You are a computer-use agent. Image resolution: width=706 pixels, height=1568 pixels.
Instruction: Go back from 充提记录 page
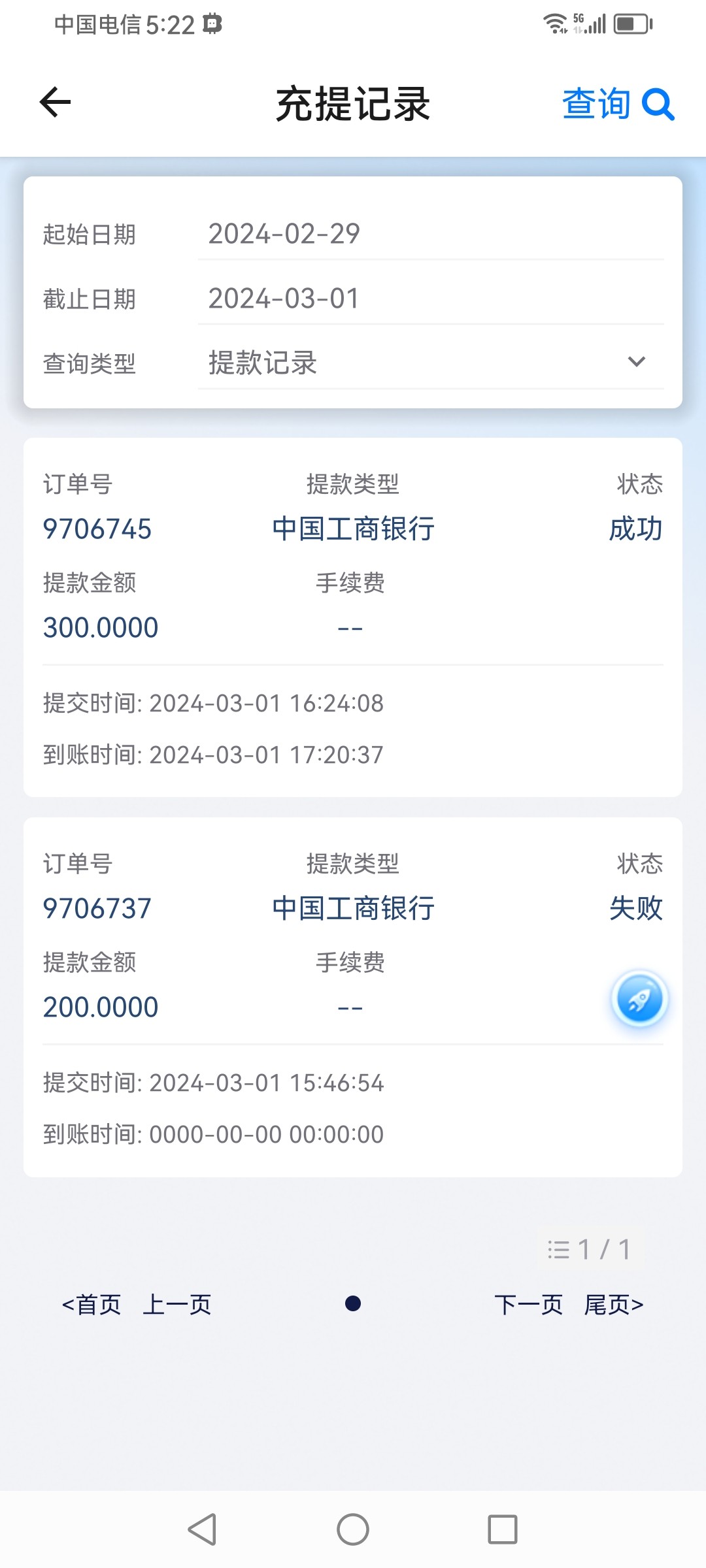coord(55,103)
